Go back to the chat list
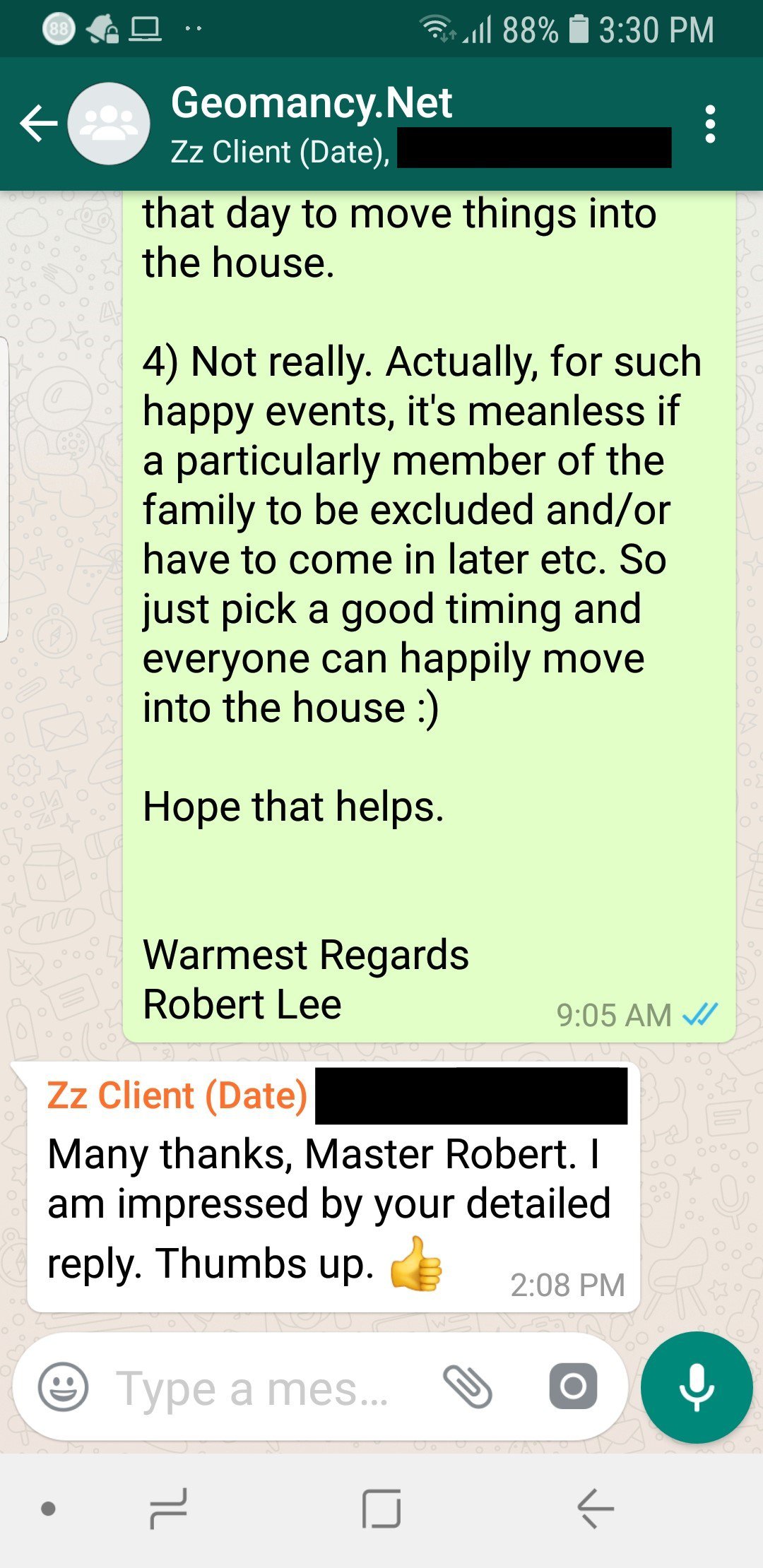The width and height of the screenshot is (763, 1568). point(38,124)
